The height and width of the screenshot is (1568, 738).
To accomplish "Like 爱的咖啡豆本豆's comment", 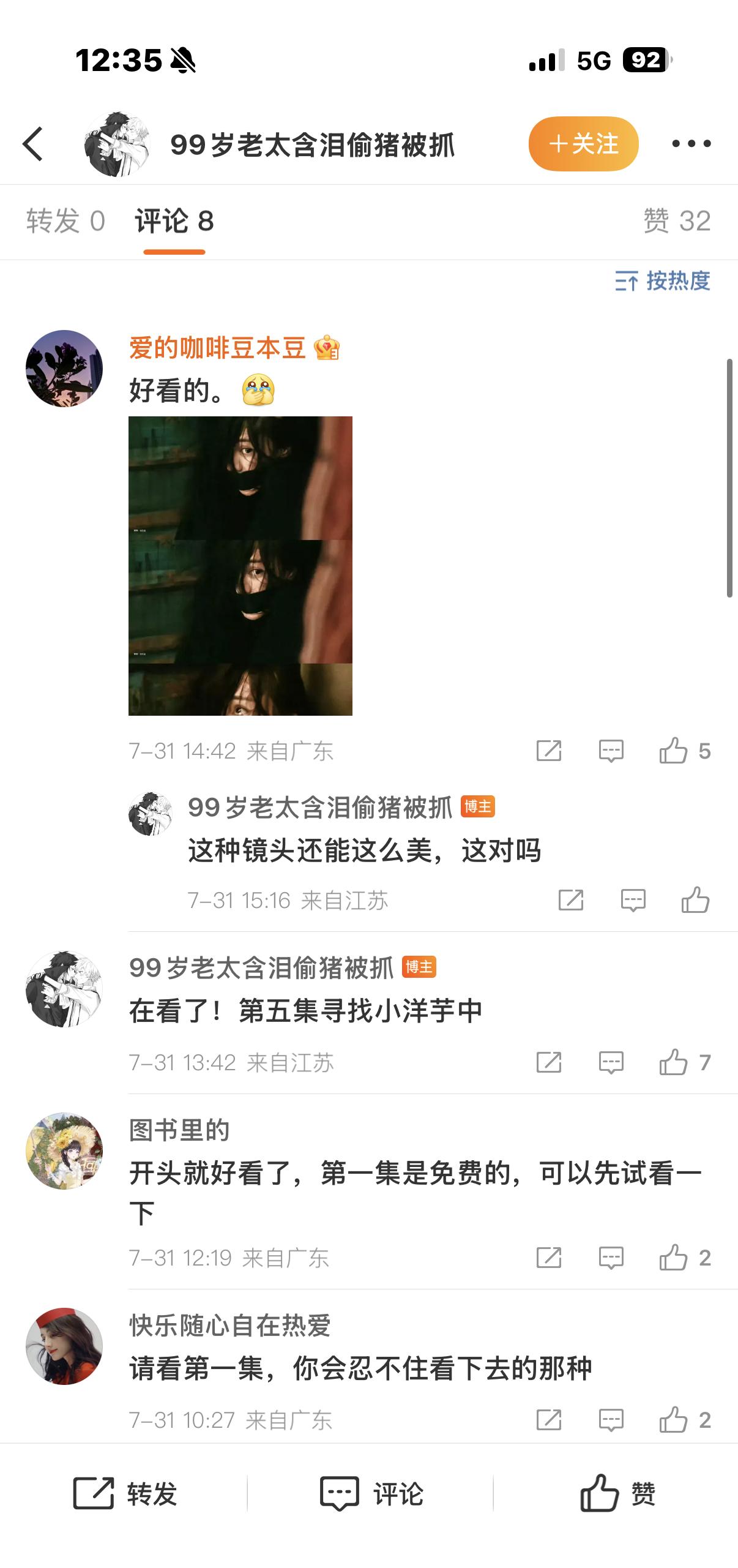I will tap(684, 751).
